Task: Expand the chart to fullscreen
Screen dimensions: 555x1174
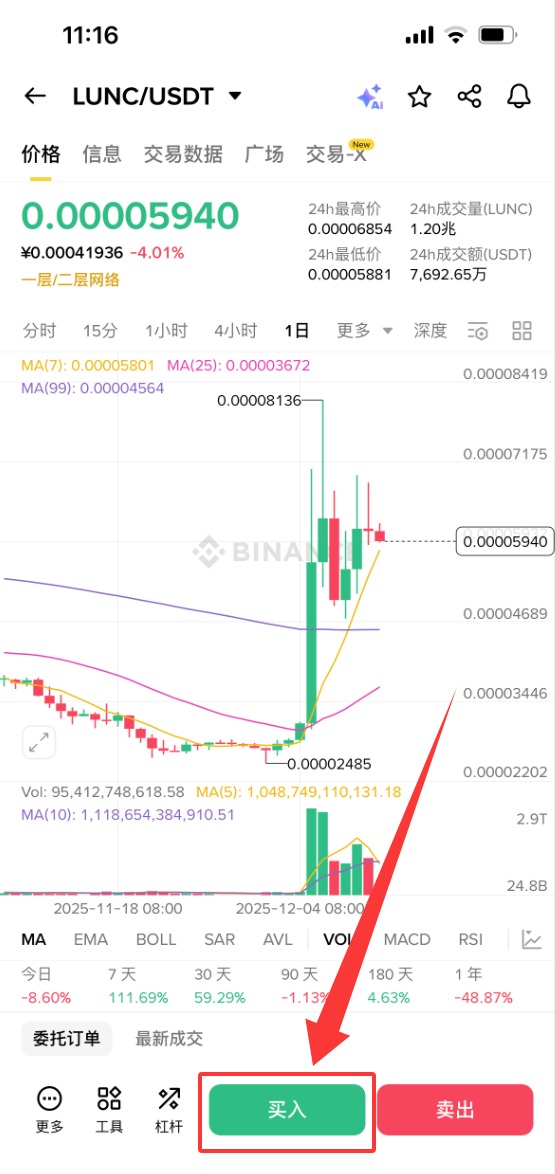Action: coord(38,743)
